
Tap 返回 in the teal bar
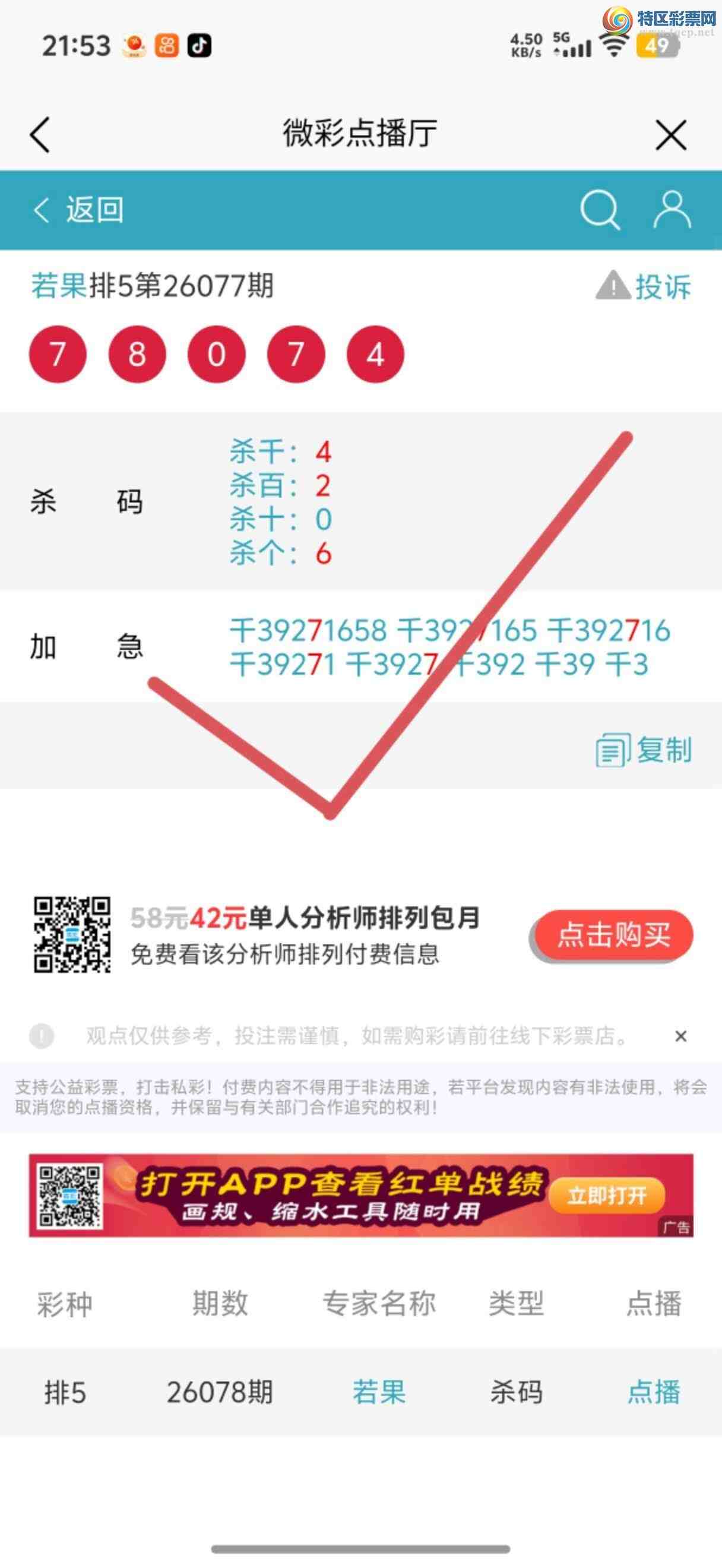tap(79, 211)
